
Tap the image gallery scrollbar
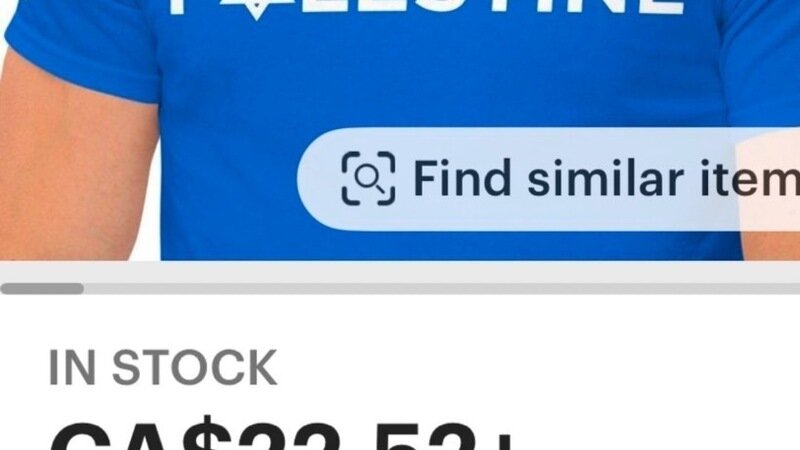tap(400, 289)
